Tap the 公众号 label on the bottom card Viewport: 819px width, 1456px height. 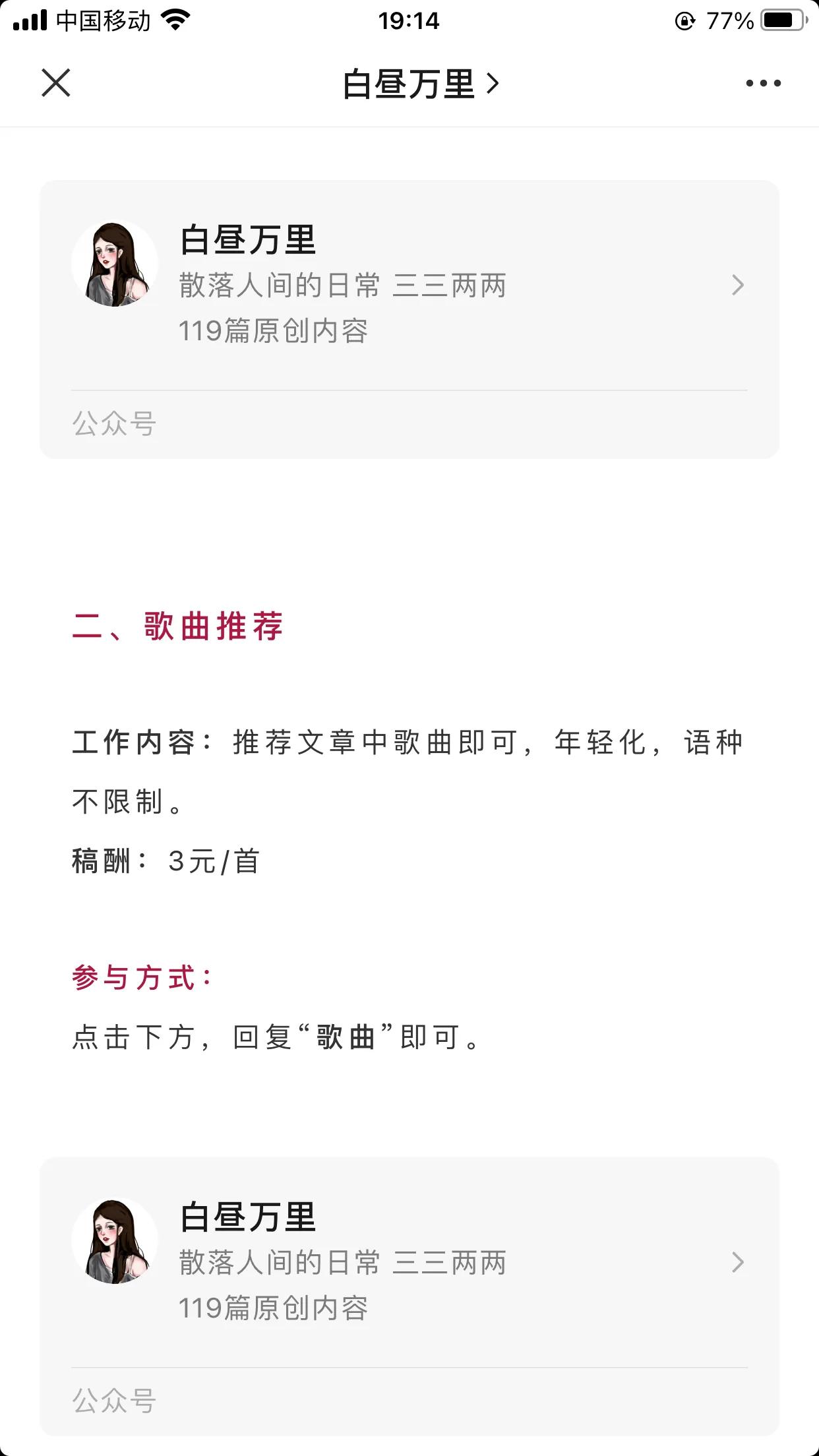tap(113, 1401)
